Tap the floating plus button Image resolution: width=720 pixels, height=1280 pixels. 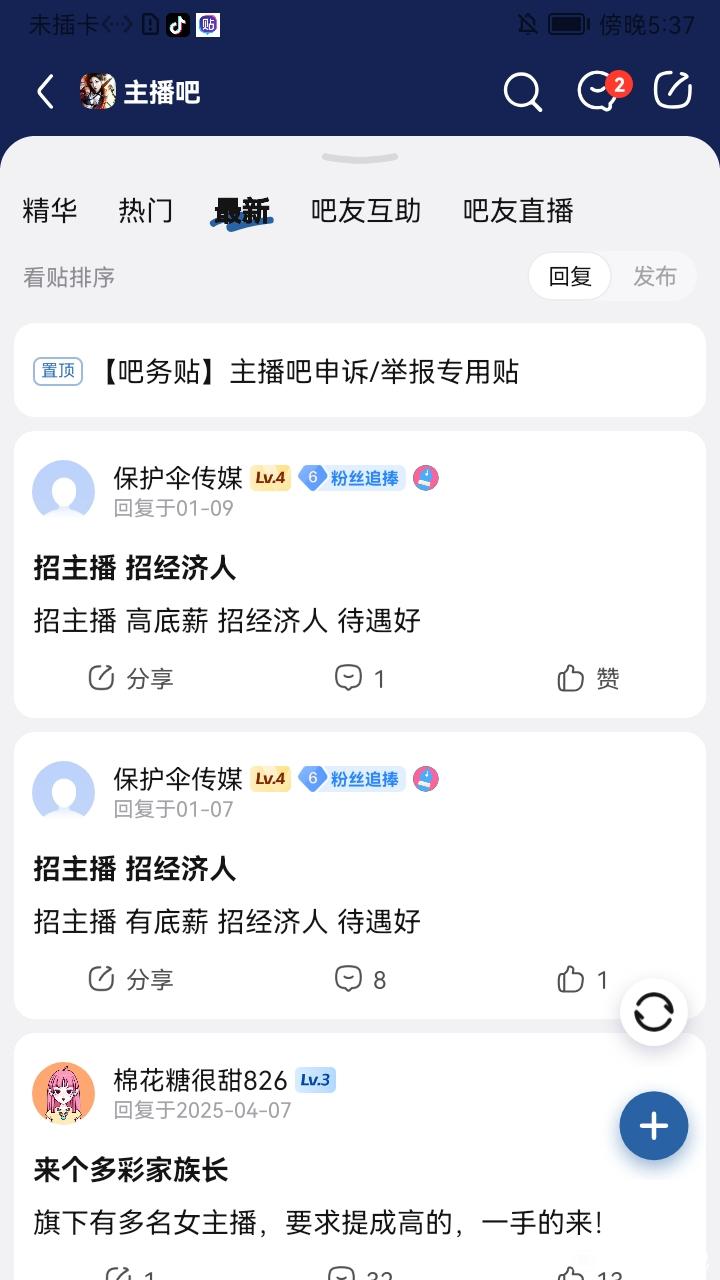654,1126
